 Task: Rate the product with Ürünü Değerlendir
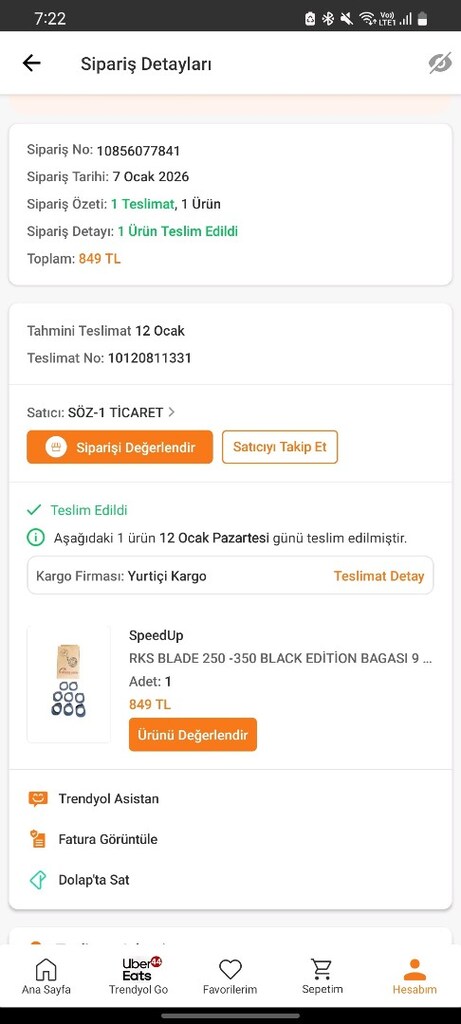[193, 735]
